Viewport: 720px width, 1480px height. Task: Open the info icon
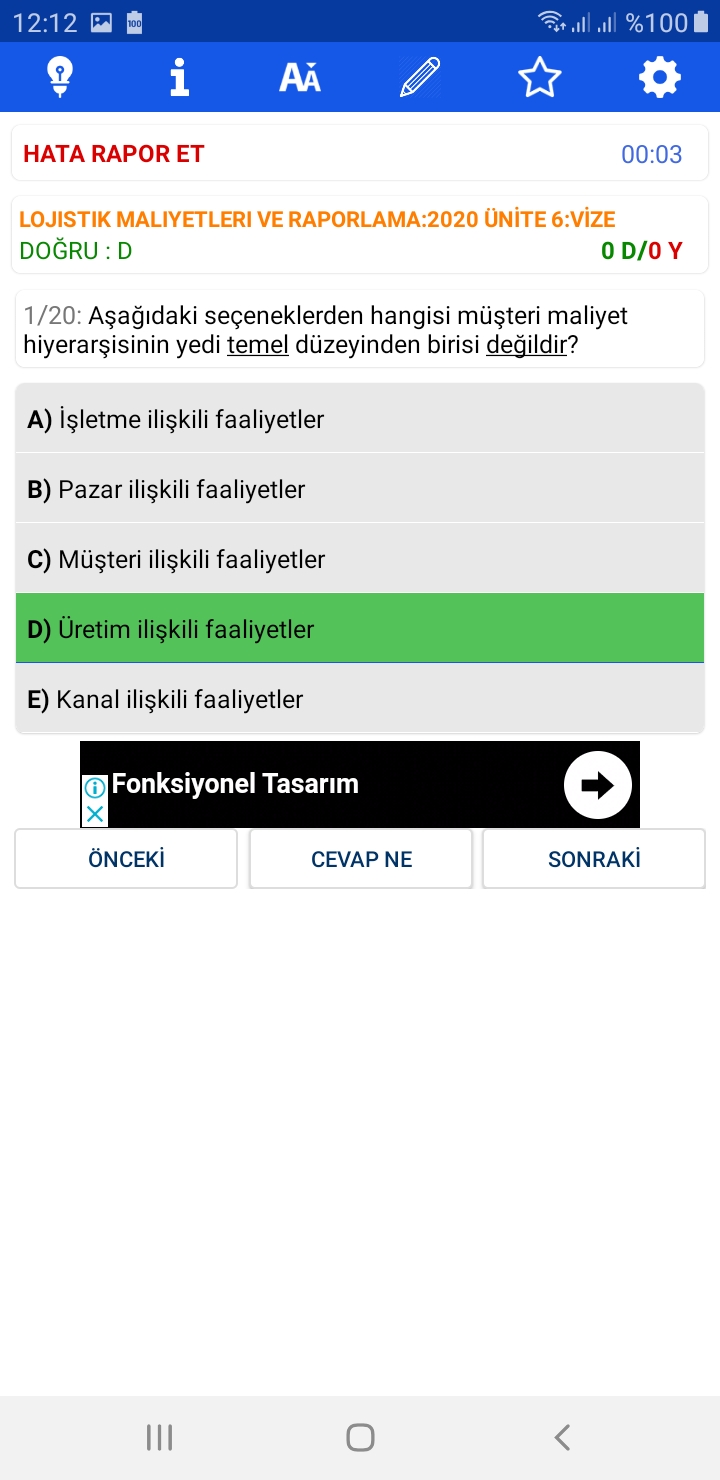pyautogui.click(x=180, y=77)
